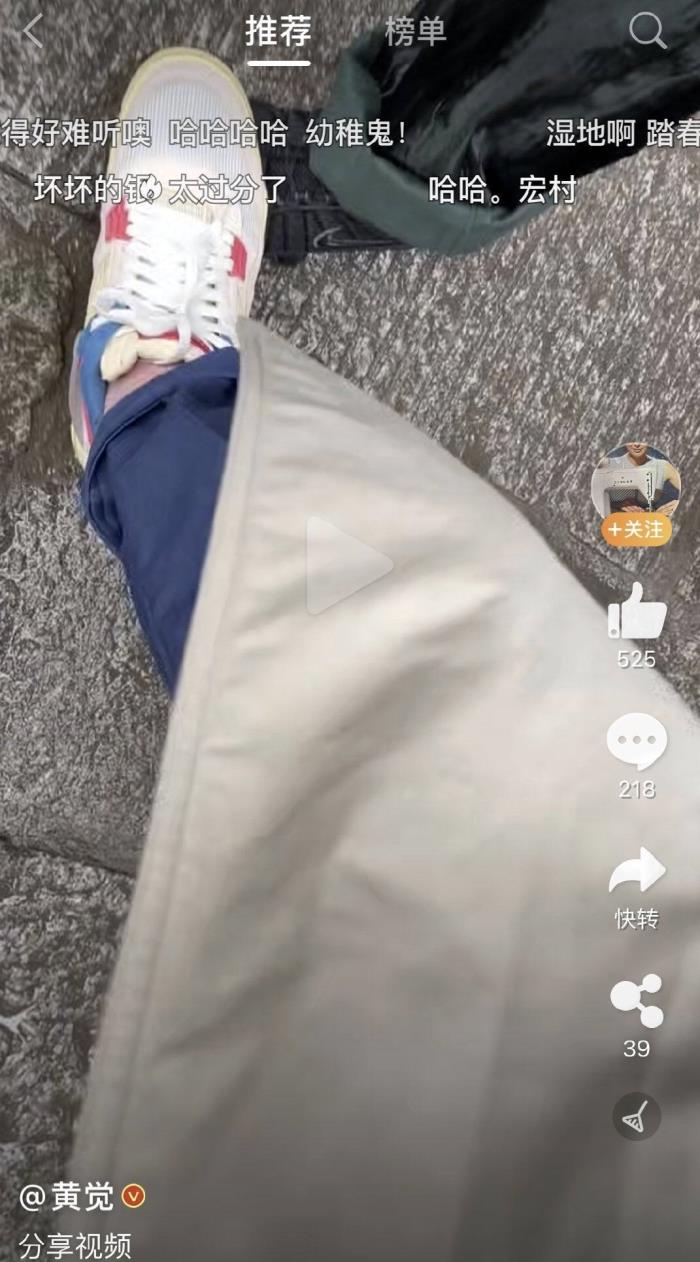This screenshot has width=700, height=1262.
Task: Switch to the 推荐 tab
Action: coord(279,32)
